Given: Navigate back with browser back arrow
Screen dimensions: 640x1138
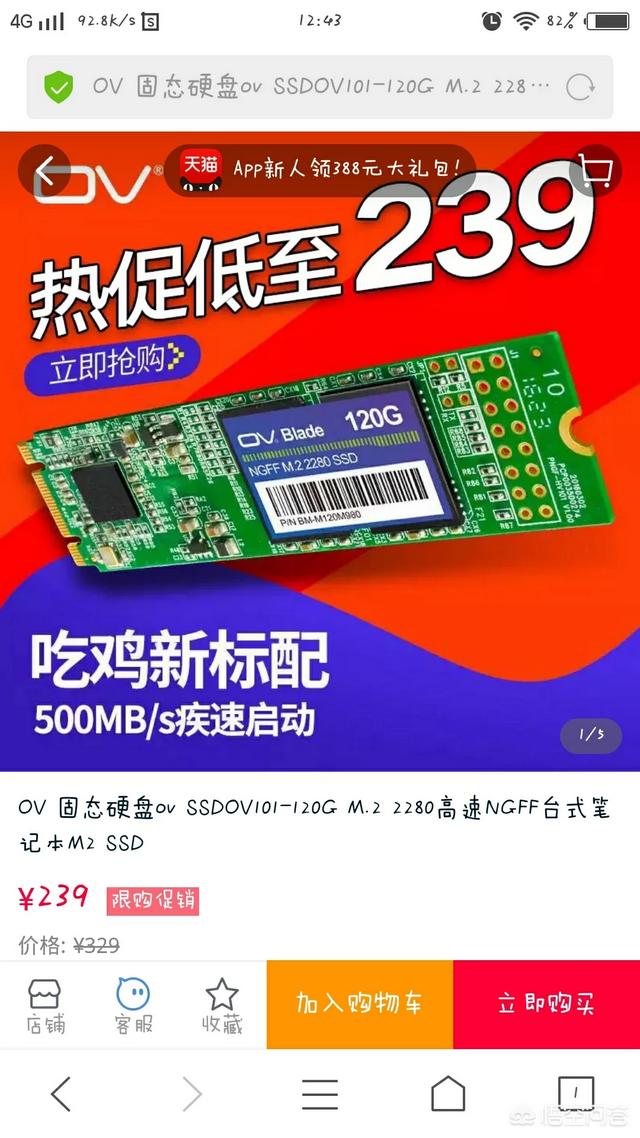Looking at the screenshot, I should click(62, 1094).
